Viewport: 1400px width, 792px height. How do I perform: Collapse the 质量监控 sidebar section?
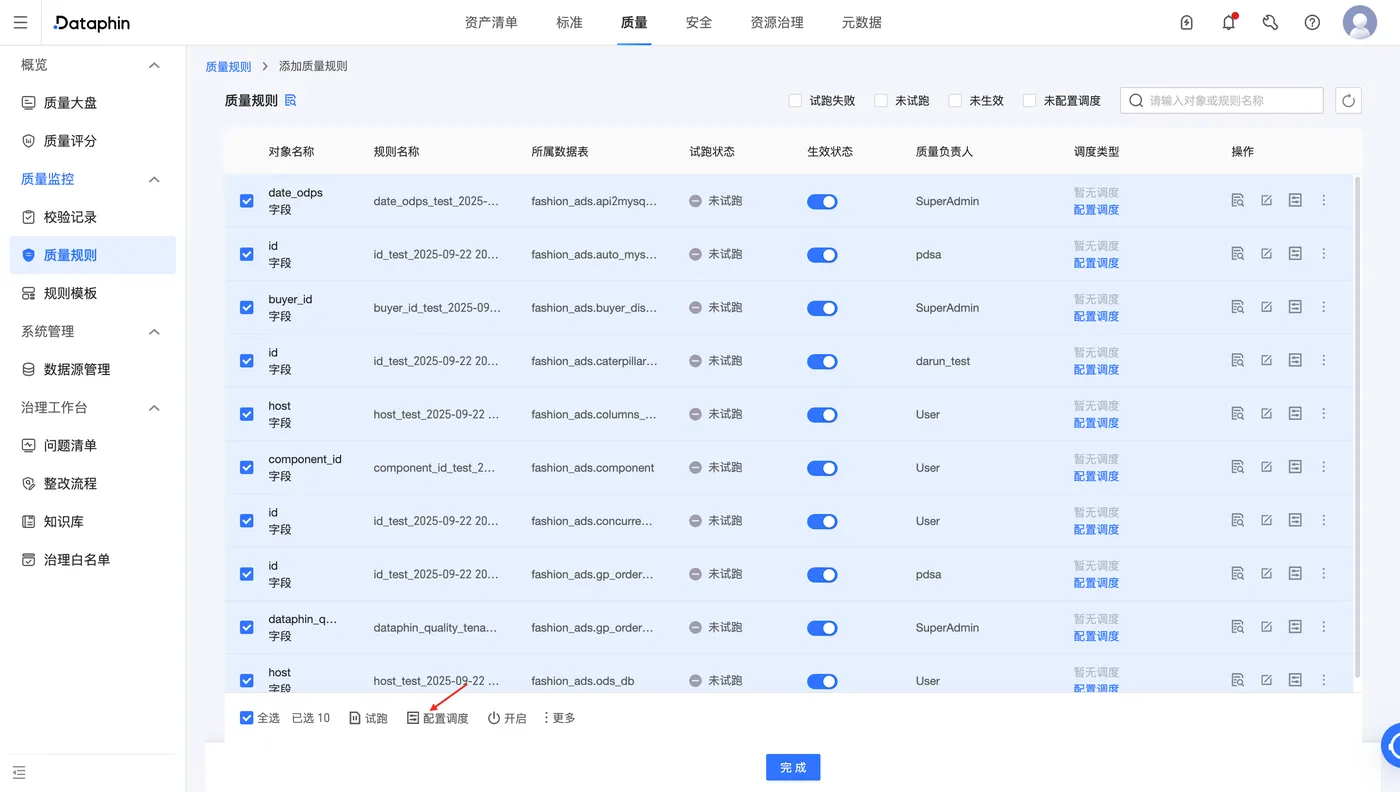(154, 179)
